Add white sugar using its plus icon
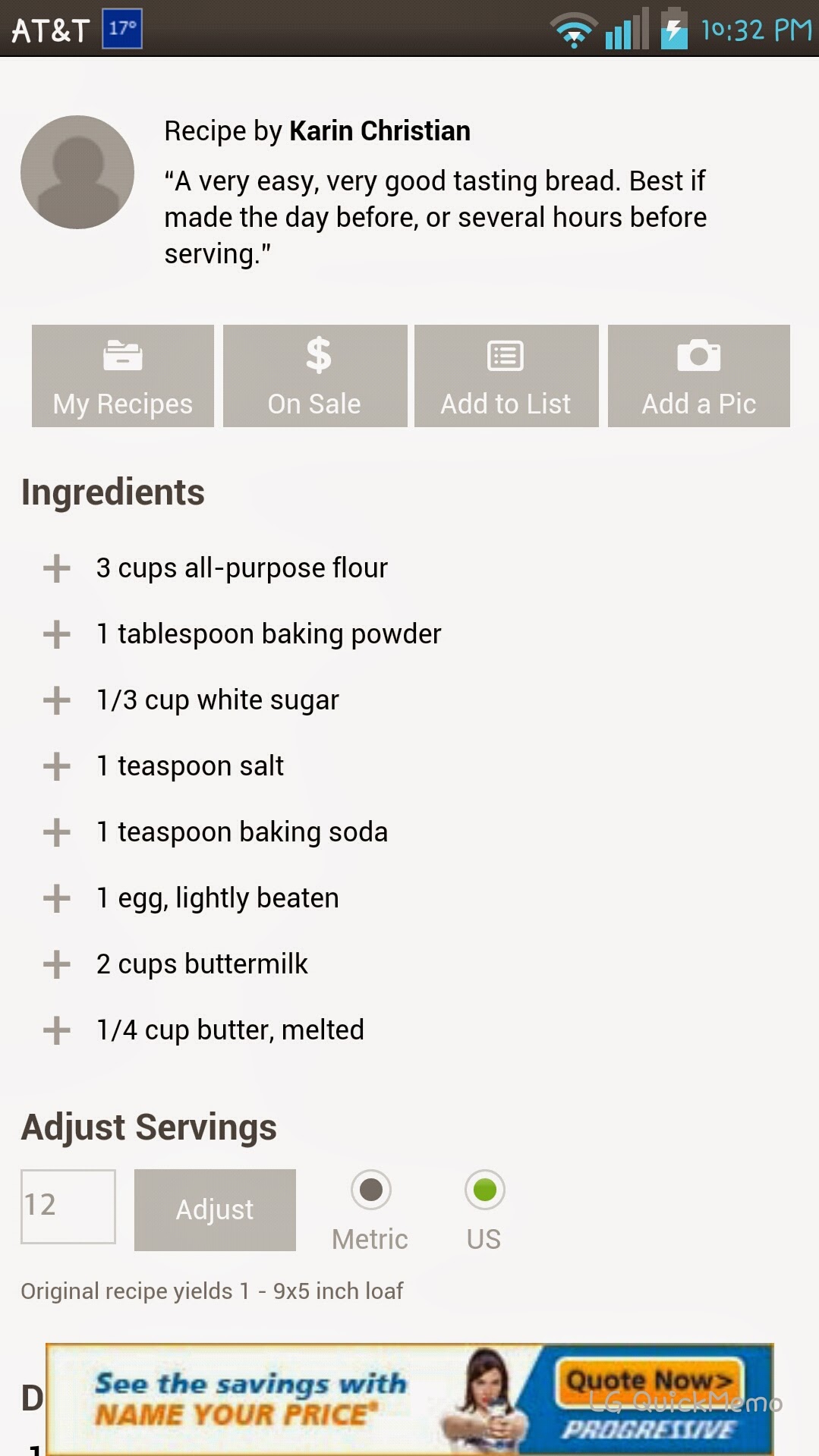 [x=57, y=700]
